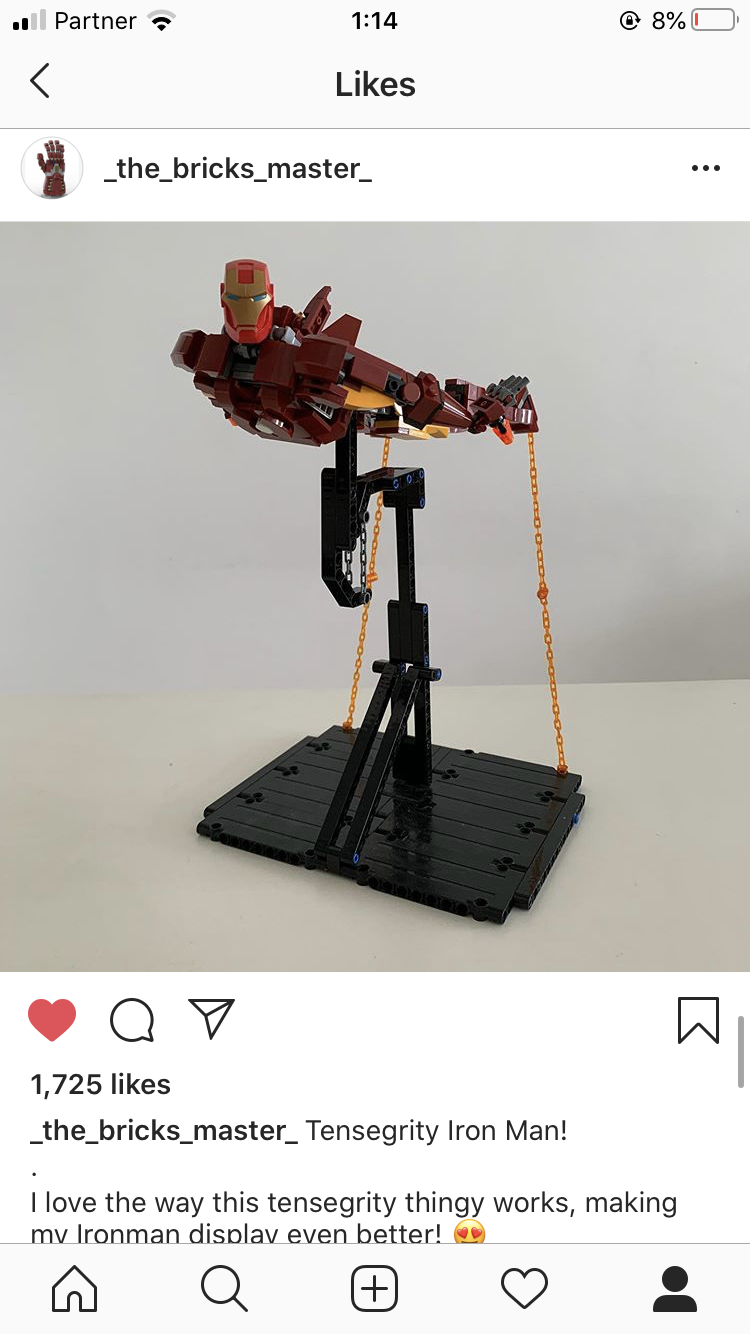
Task: Switch to the Profile tab
Action: 674,1288
